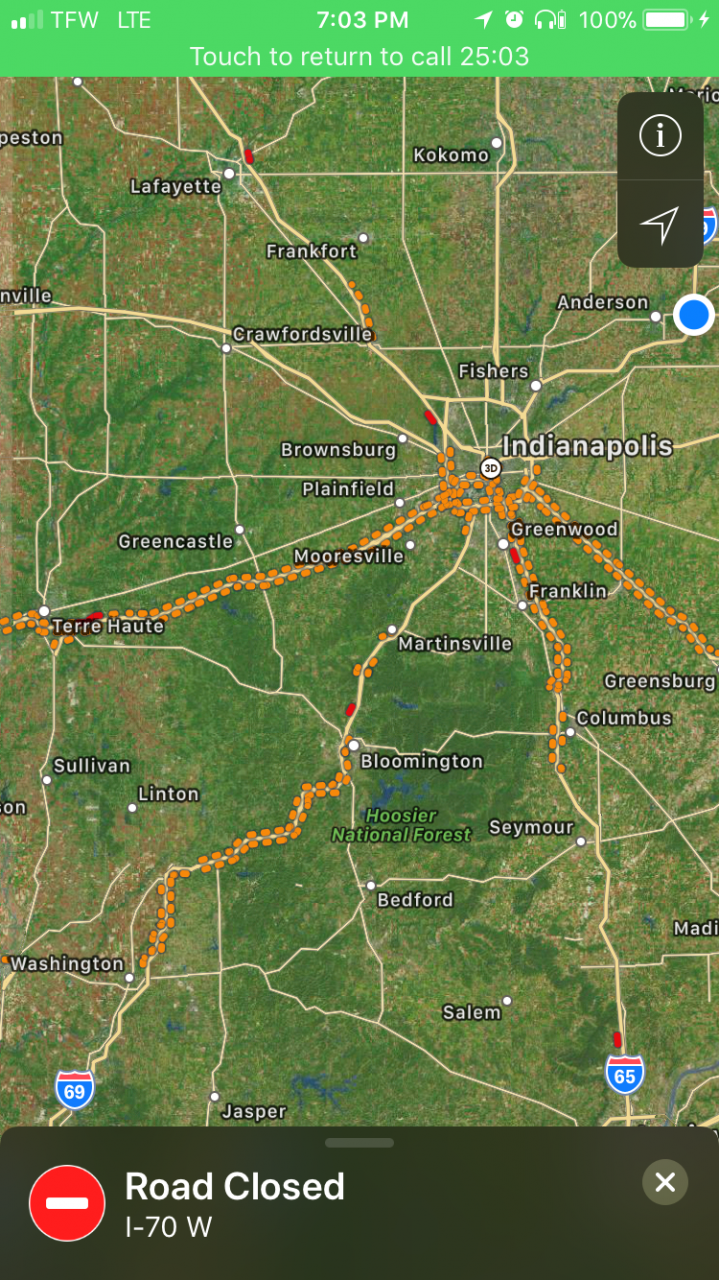
Task: Center map on current location arrow
Action: tap(660, 224)
